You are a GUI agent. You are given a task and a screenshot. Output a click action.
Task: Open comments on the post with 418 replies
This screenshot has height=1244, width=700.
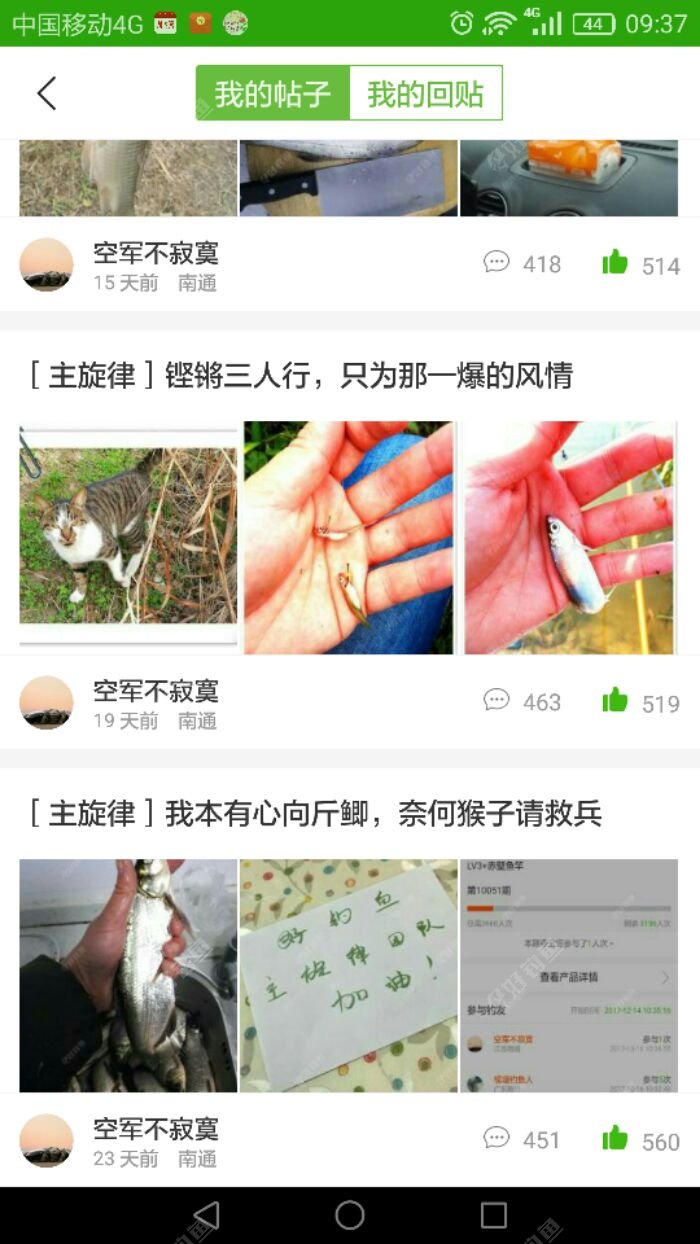(497, 263)
